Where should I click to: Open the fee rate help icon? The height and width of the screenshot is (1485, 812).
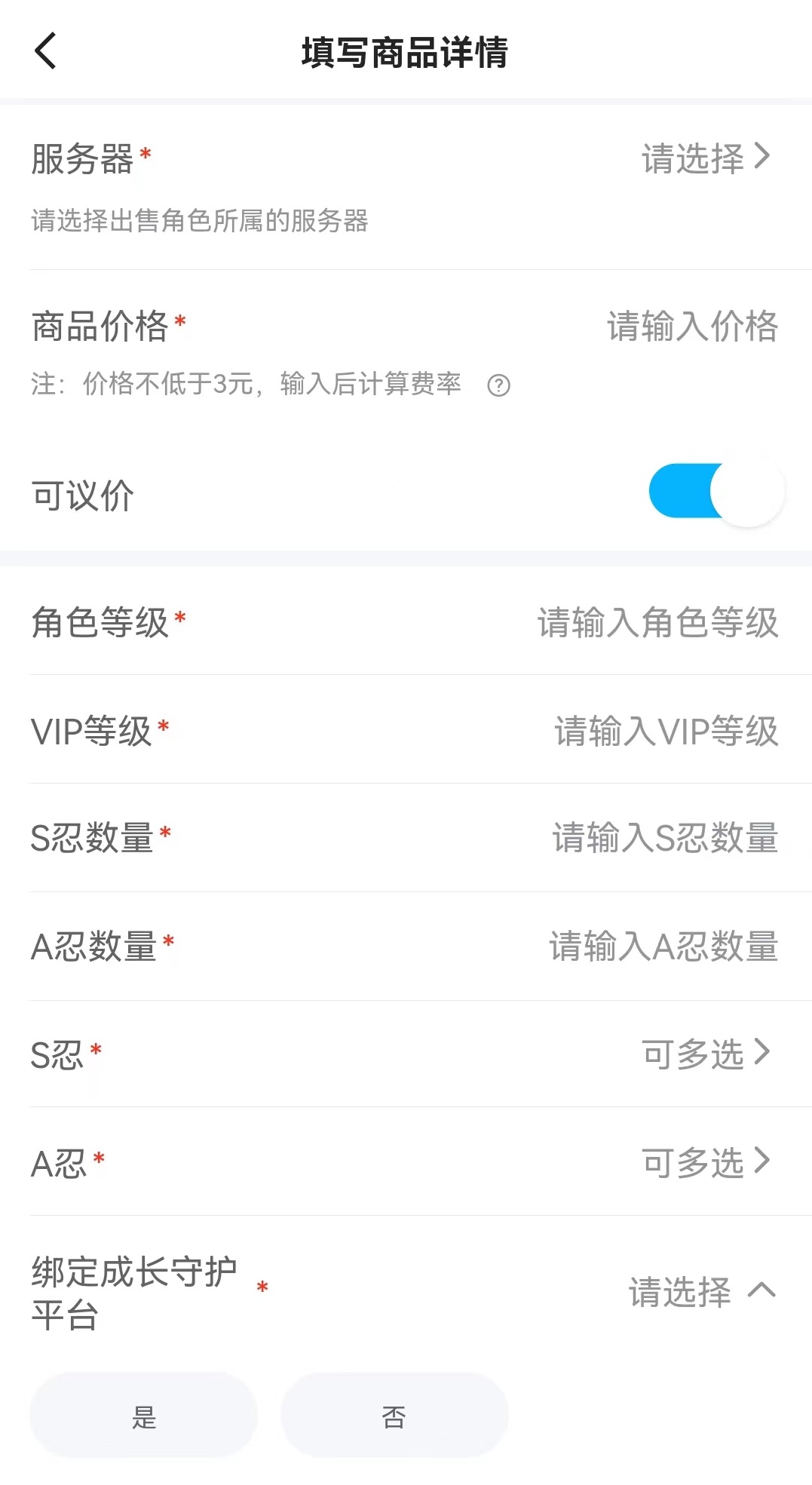coord(498,385)
